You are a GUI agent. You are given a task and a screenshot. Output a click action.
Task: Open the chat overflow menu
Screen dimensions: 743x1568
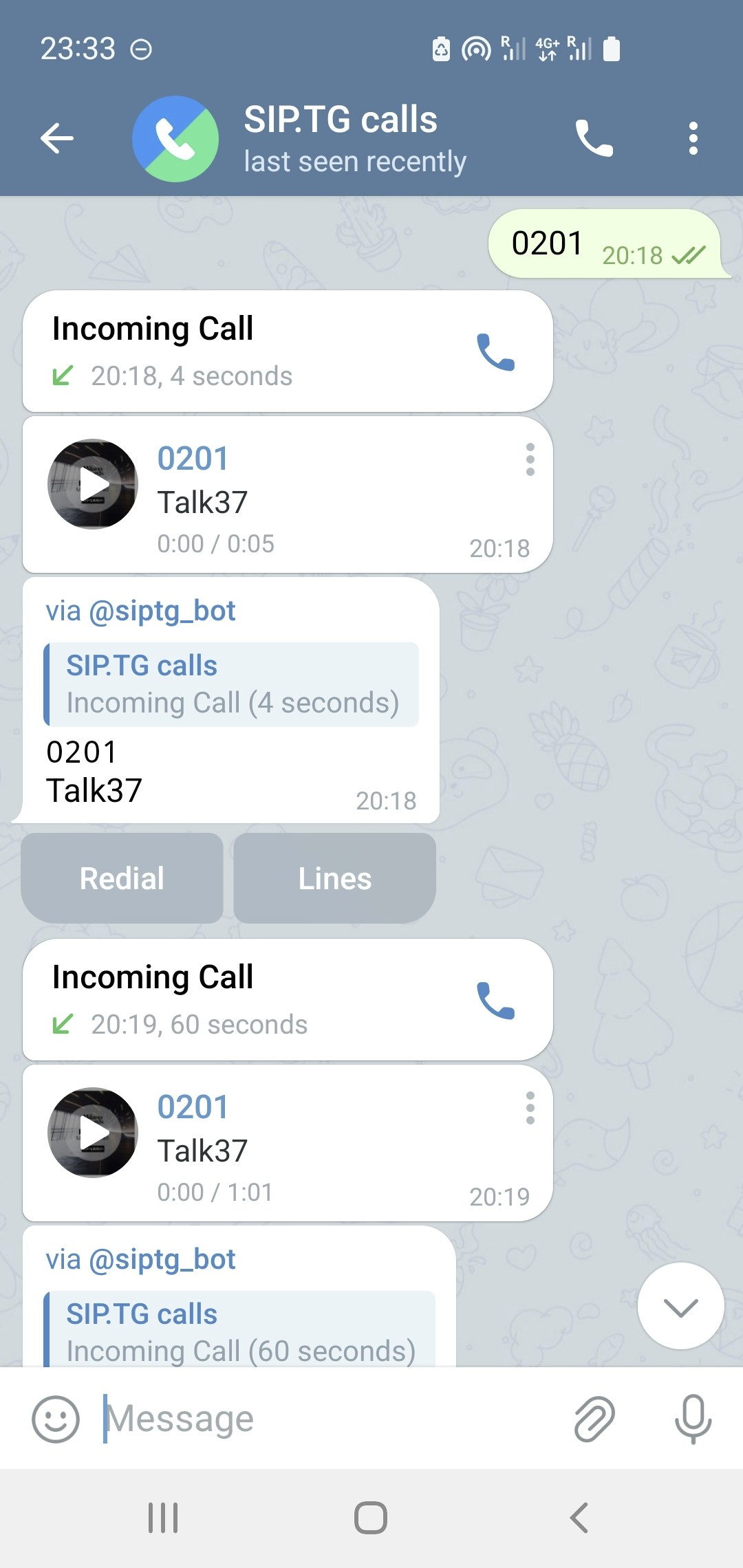[693, 139]
